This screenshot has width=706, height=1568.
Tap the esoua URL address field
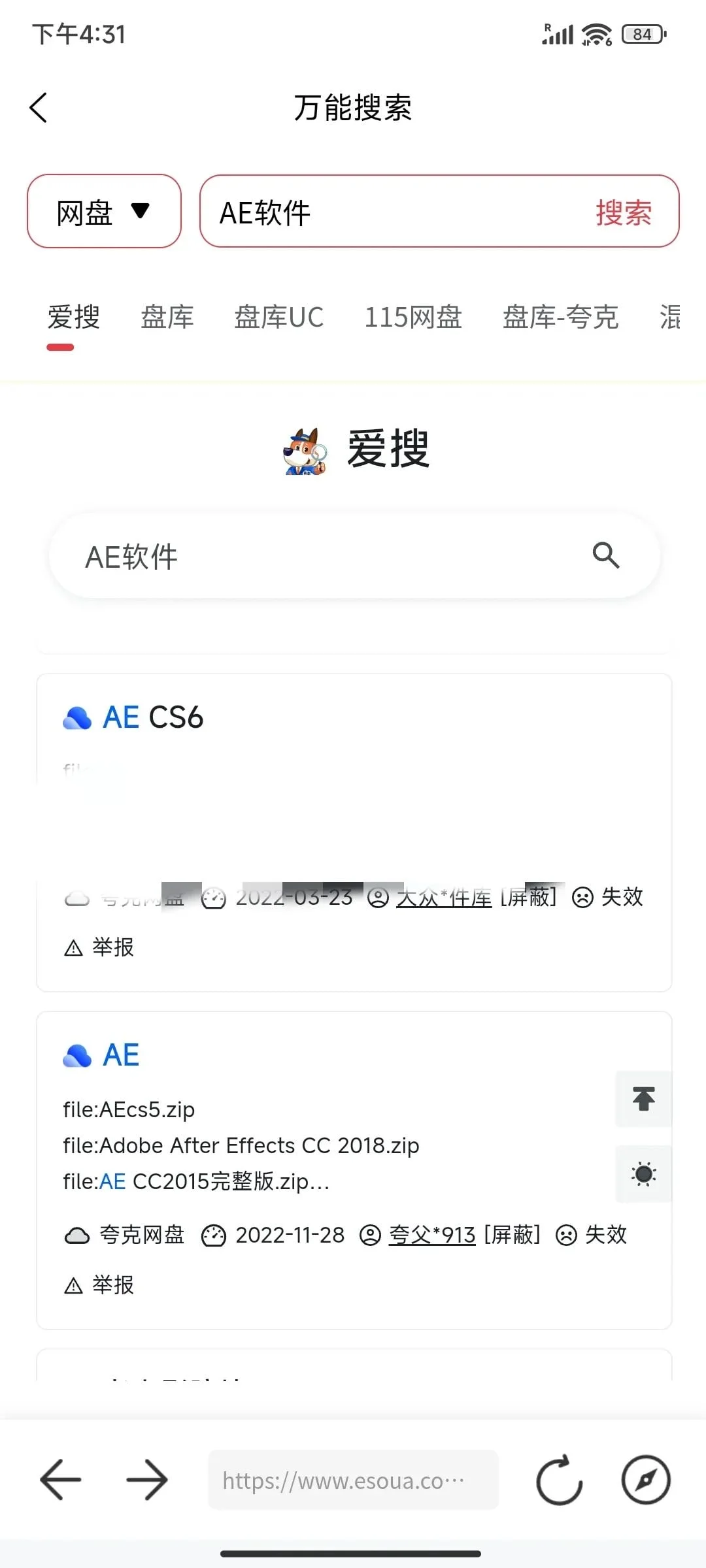click(352, 1480)
